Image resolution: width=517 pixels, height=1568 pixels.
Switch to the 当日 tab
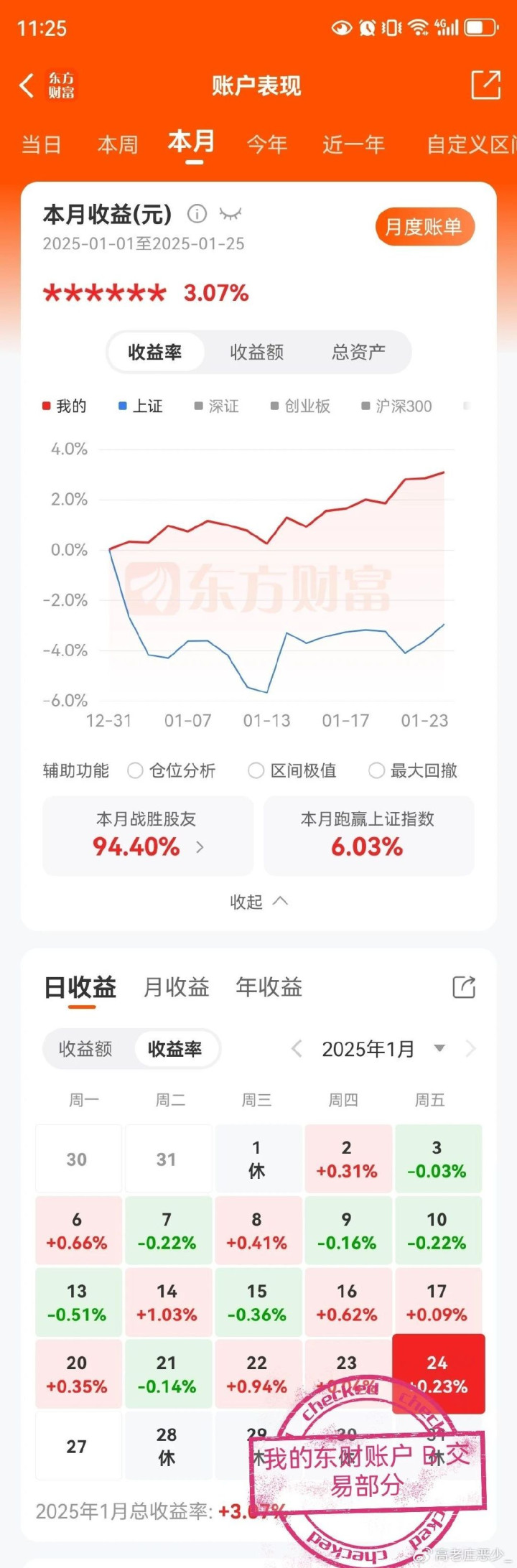coord(42,144)
